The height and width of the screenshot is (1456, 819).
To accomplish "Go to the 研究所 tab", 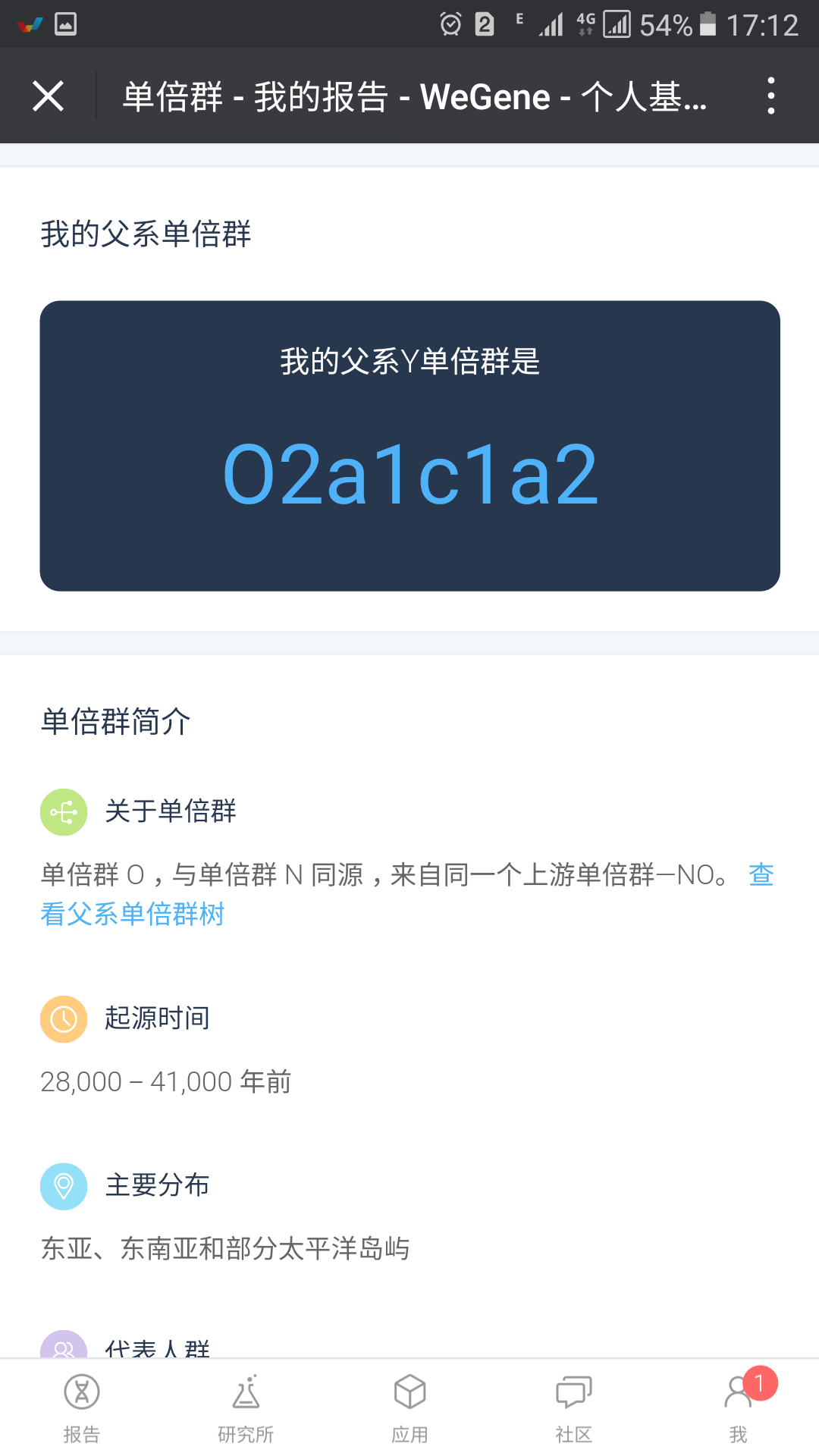I will click(246, 1408).
